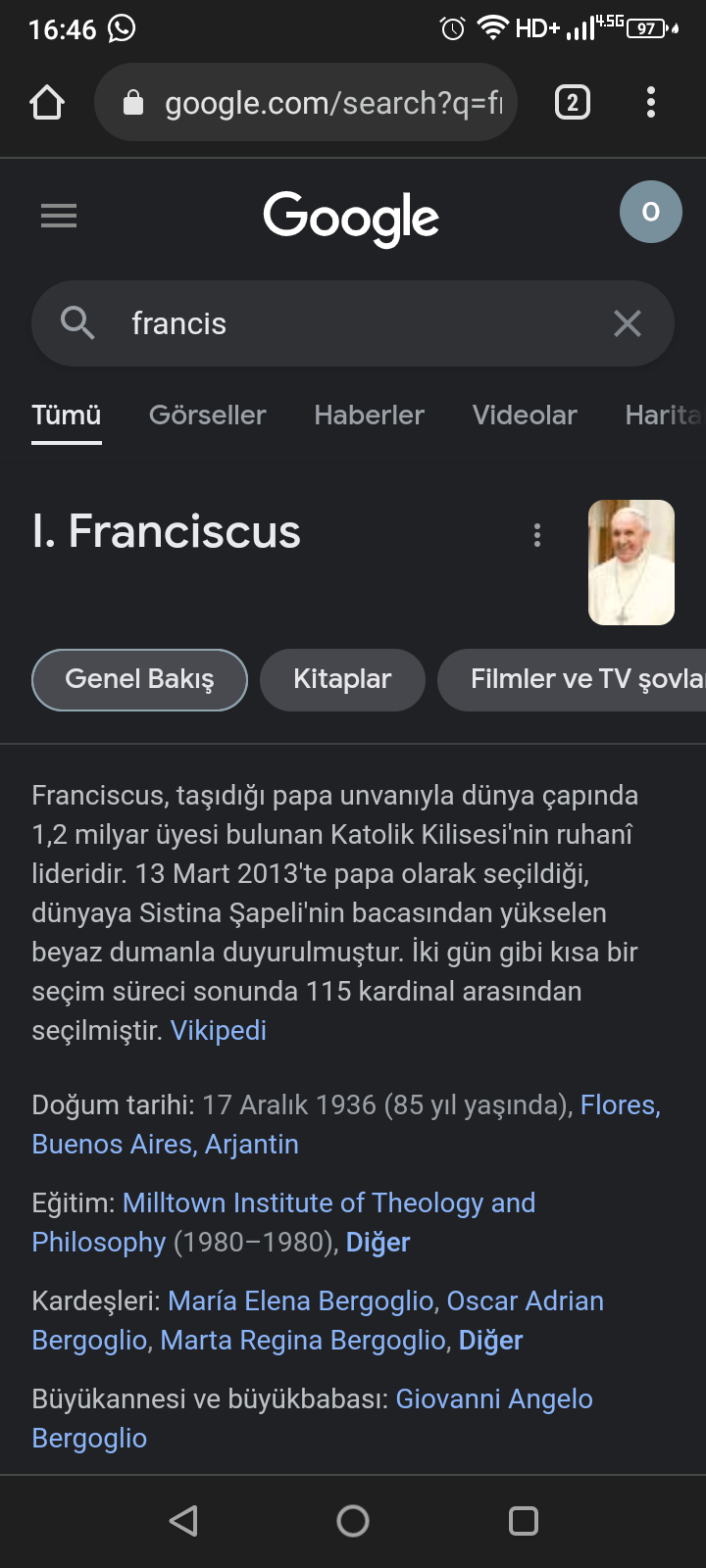
Task: Clear the search query
Action: coord(628,323)
